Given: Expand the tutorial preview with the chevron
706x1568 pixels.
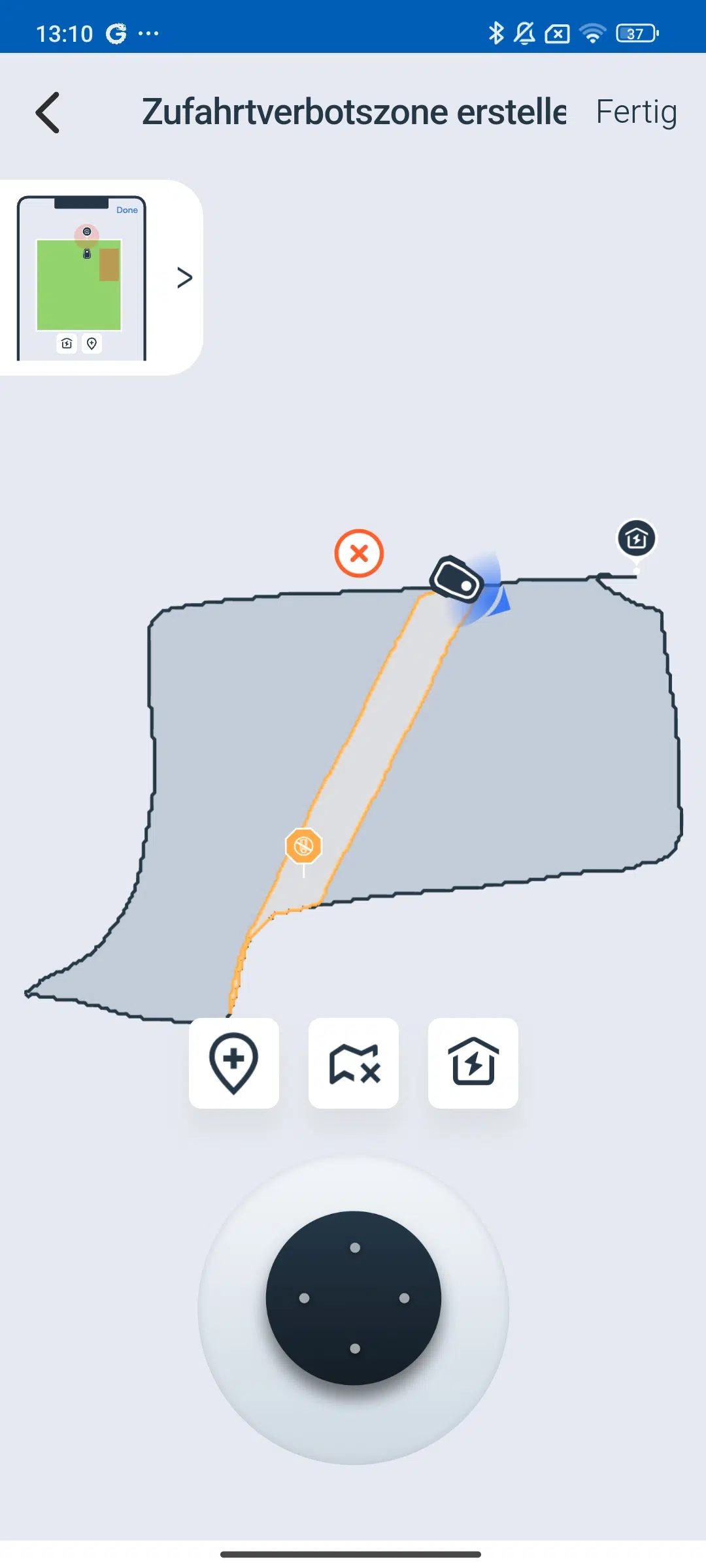Looking at the screenshot, I should click(x=185, y=278).
